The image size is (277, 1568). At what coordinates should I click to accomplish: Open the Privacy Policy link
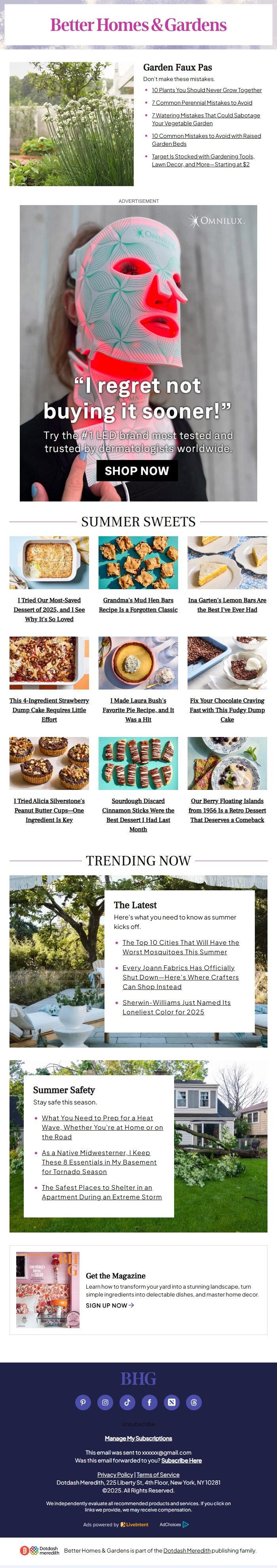pyautogui.click(x=115, y=1475)
